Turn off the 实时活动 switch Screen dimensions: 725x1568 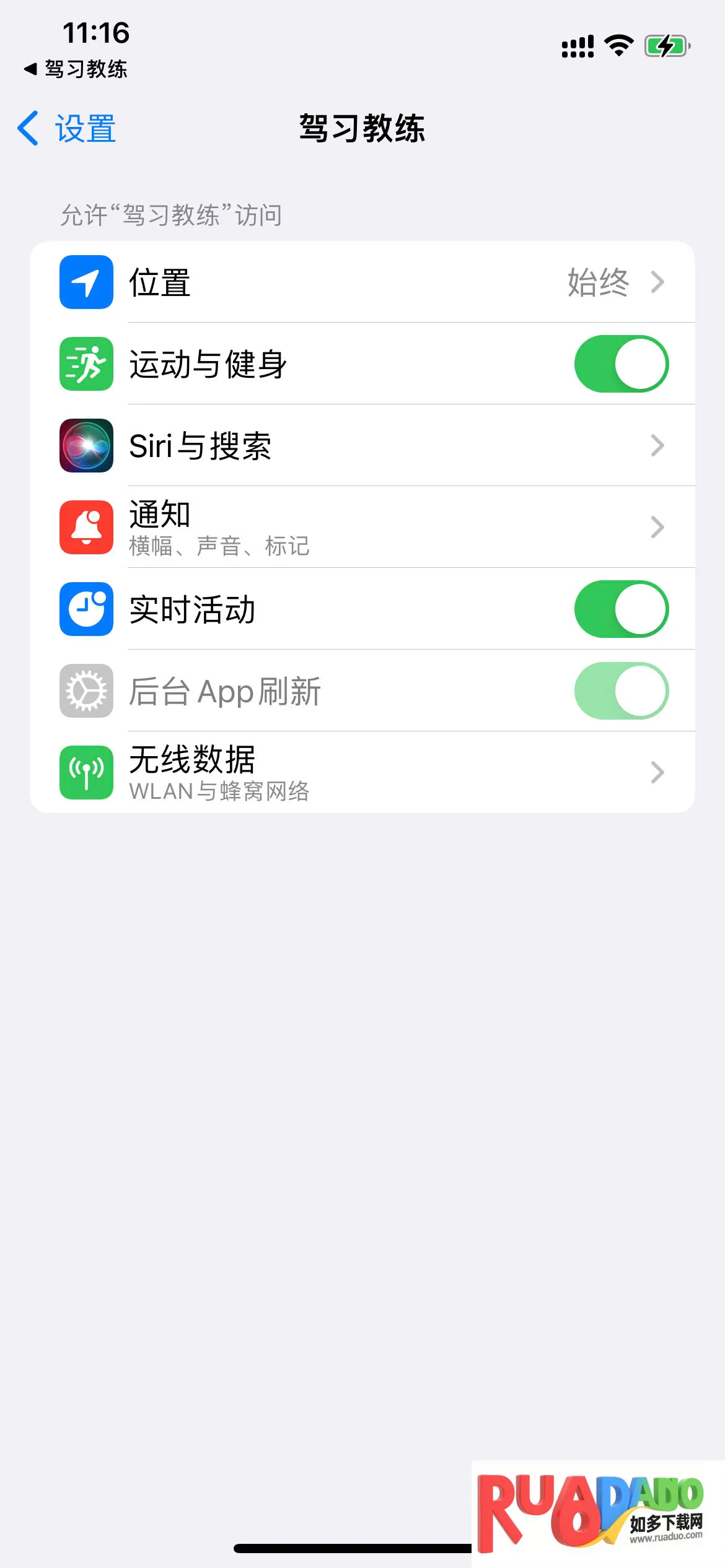620,609
